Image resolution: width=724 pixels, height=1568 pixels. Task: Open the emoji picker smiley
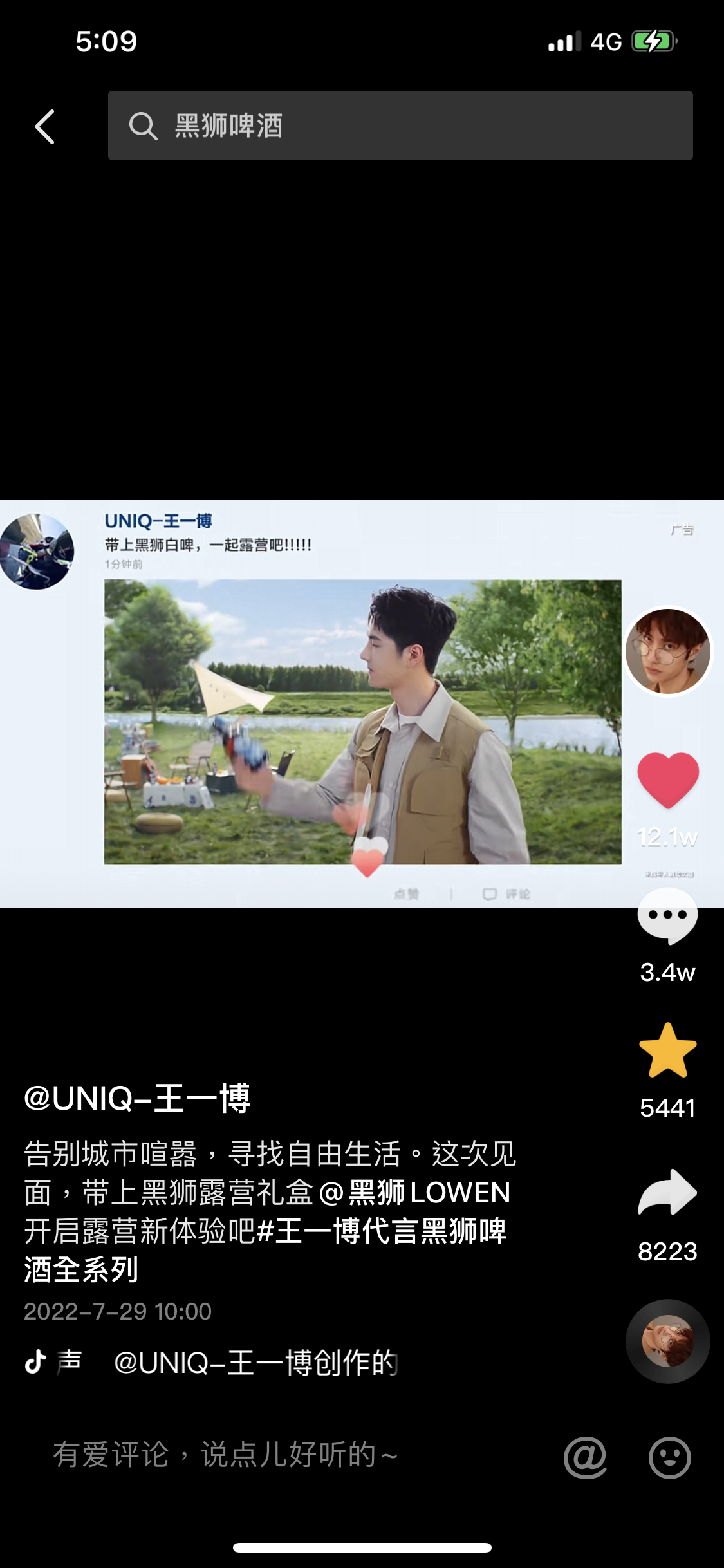669,1457
